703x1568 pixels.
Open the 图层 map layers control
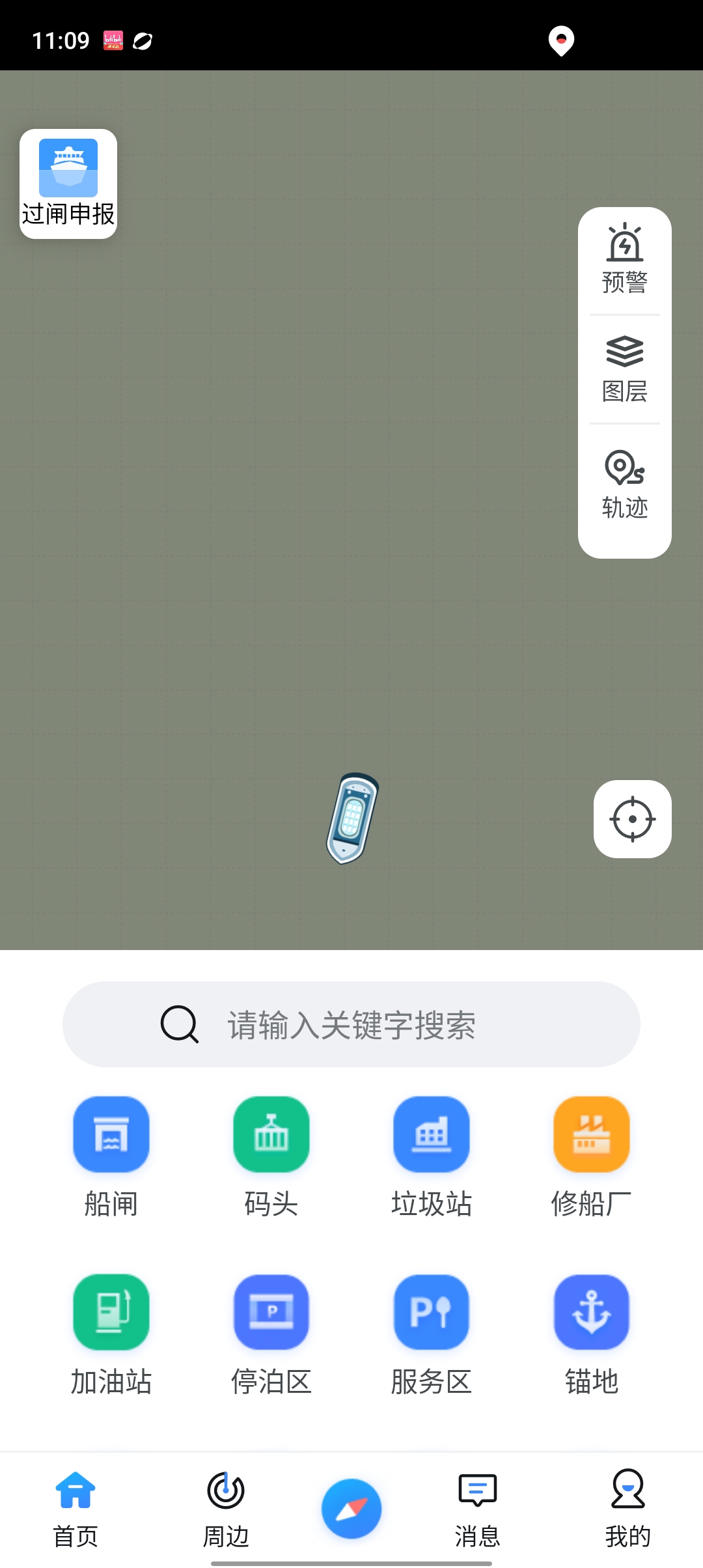[624, 368]
